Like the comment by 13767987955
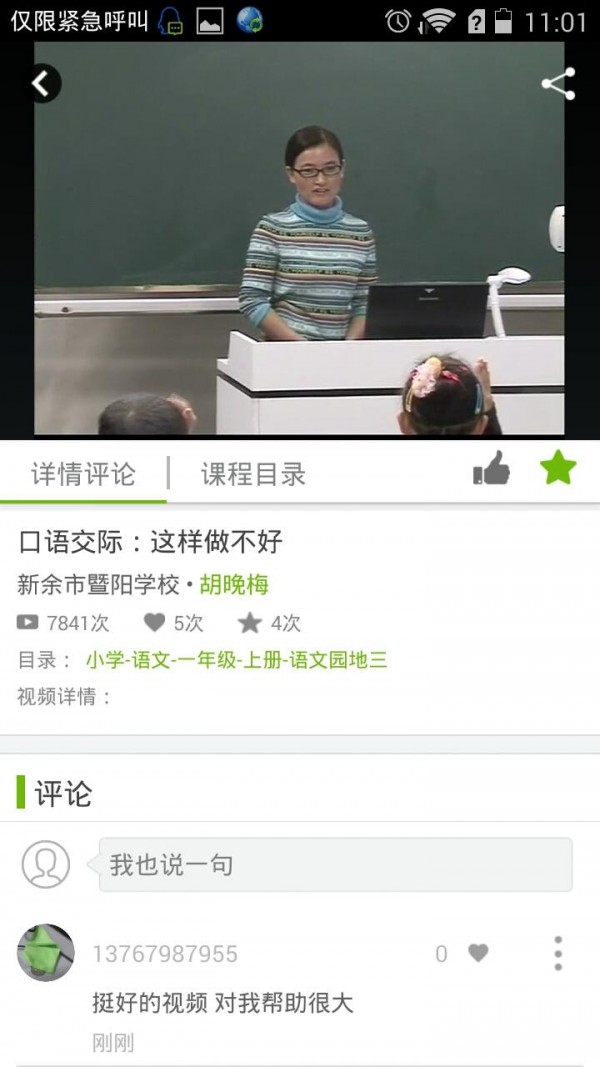 (478, 953)
